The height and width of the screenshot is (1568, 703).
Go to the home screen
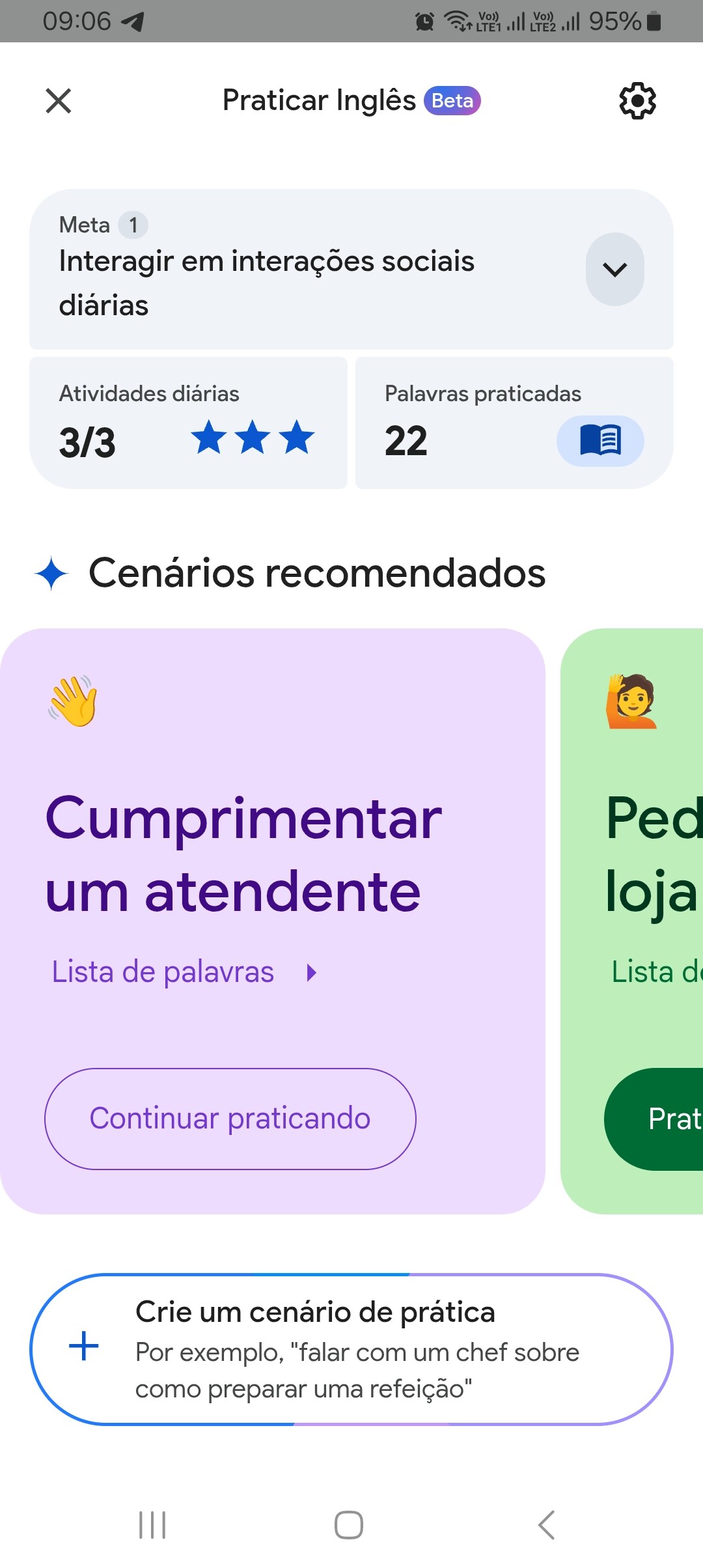tap(349, 1525)
